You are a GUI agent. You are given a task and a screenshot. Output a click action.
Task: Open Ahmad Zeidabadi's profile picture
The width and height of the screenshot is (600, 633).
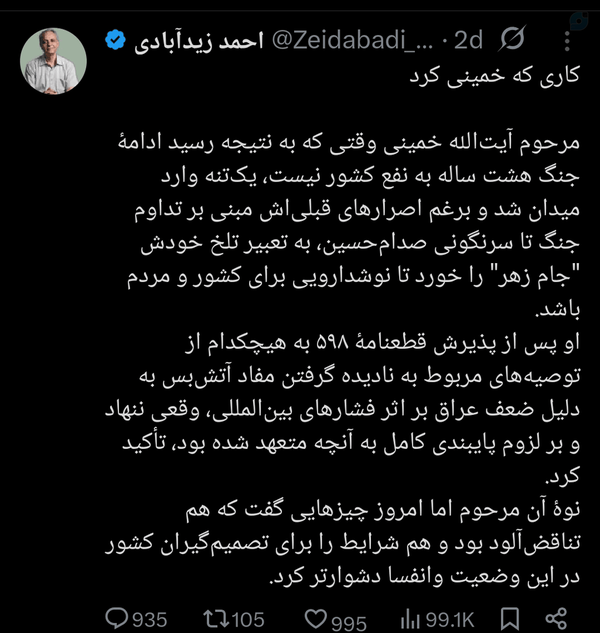tap(53, 61)
